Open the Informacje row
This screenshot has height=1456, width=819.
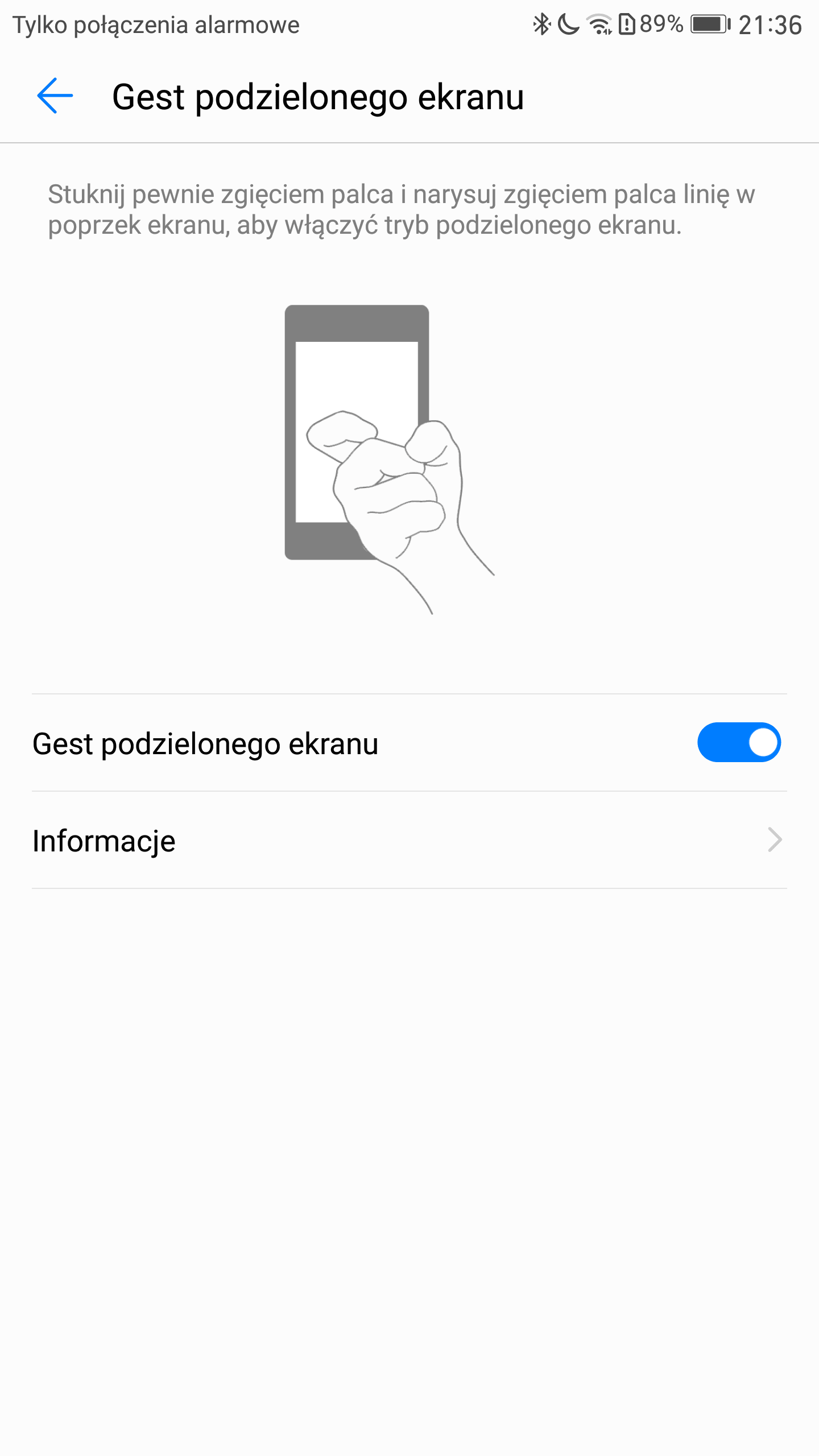coord(409,840)
